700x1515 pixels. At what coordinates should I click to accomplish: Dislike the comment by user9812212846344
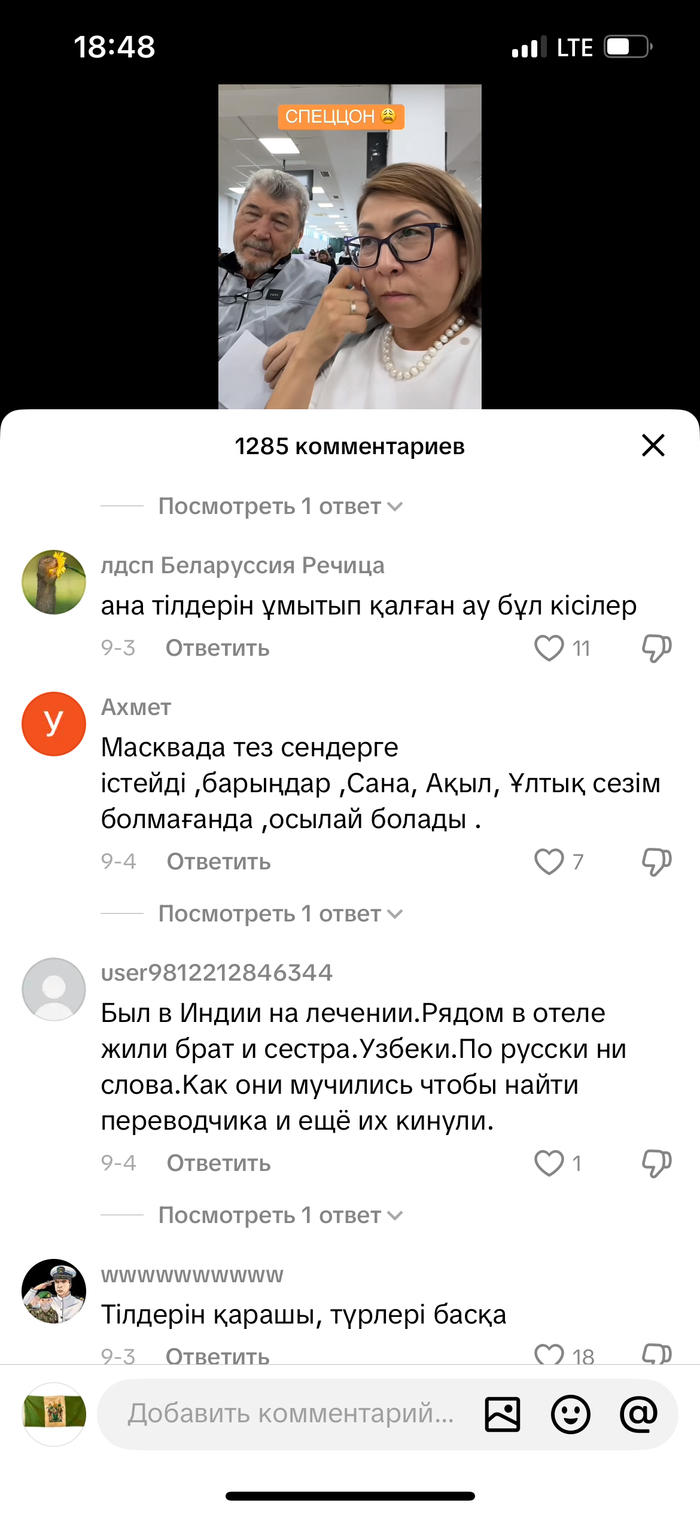coord(656,1164)
